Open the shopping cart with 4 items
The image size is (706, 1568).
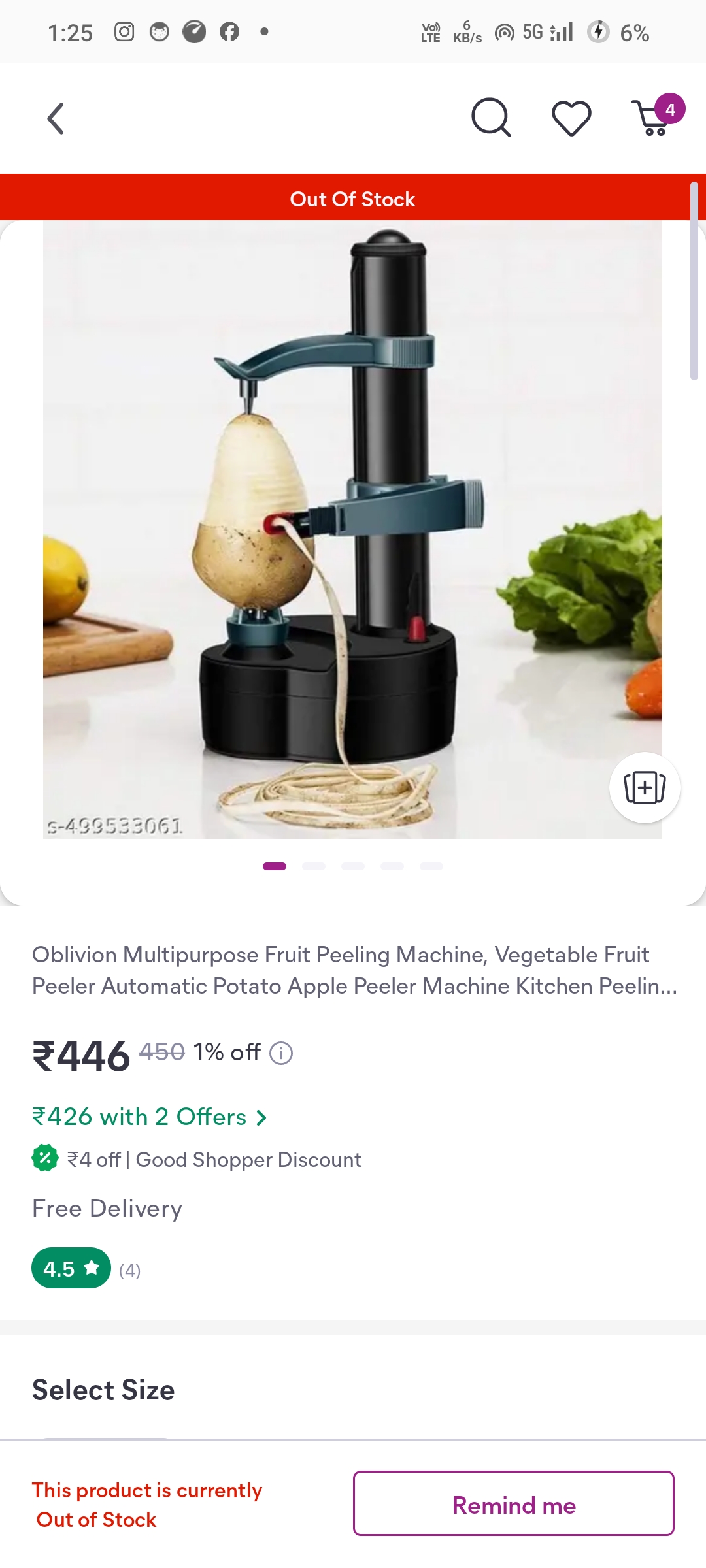click(x=655, y=118)
